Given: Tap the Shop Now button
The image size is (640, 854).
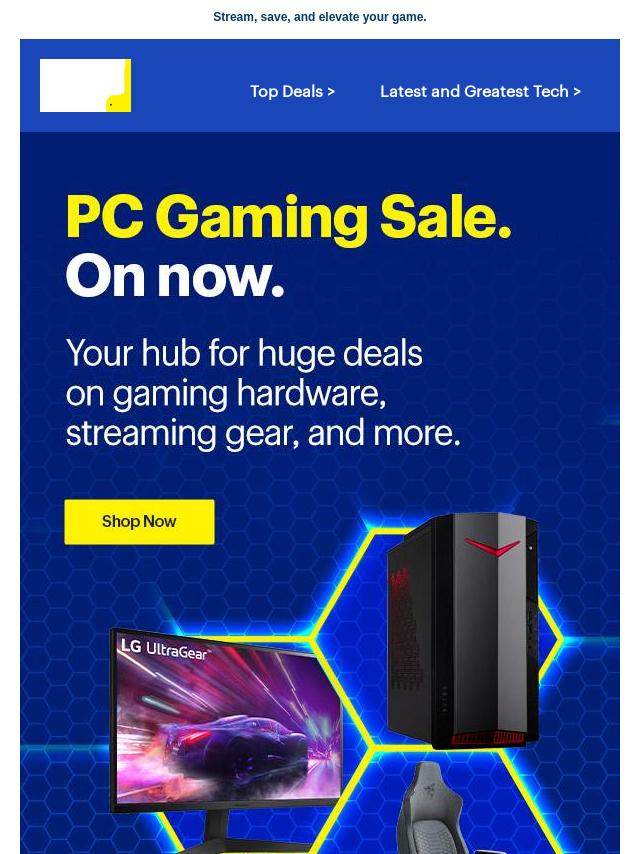Looking at the screenshot, I should pyautogui.click(x=139, y=522).
